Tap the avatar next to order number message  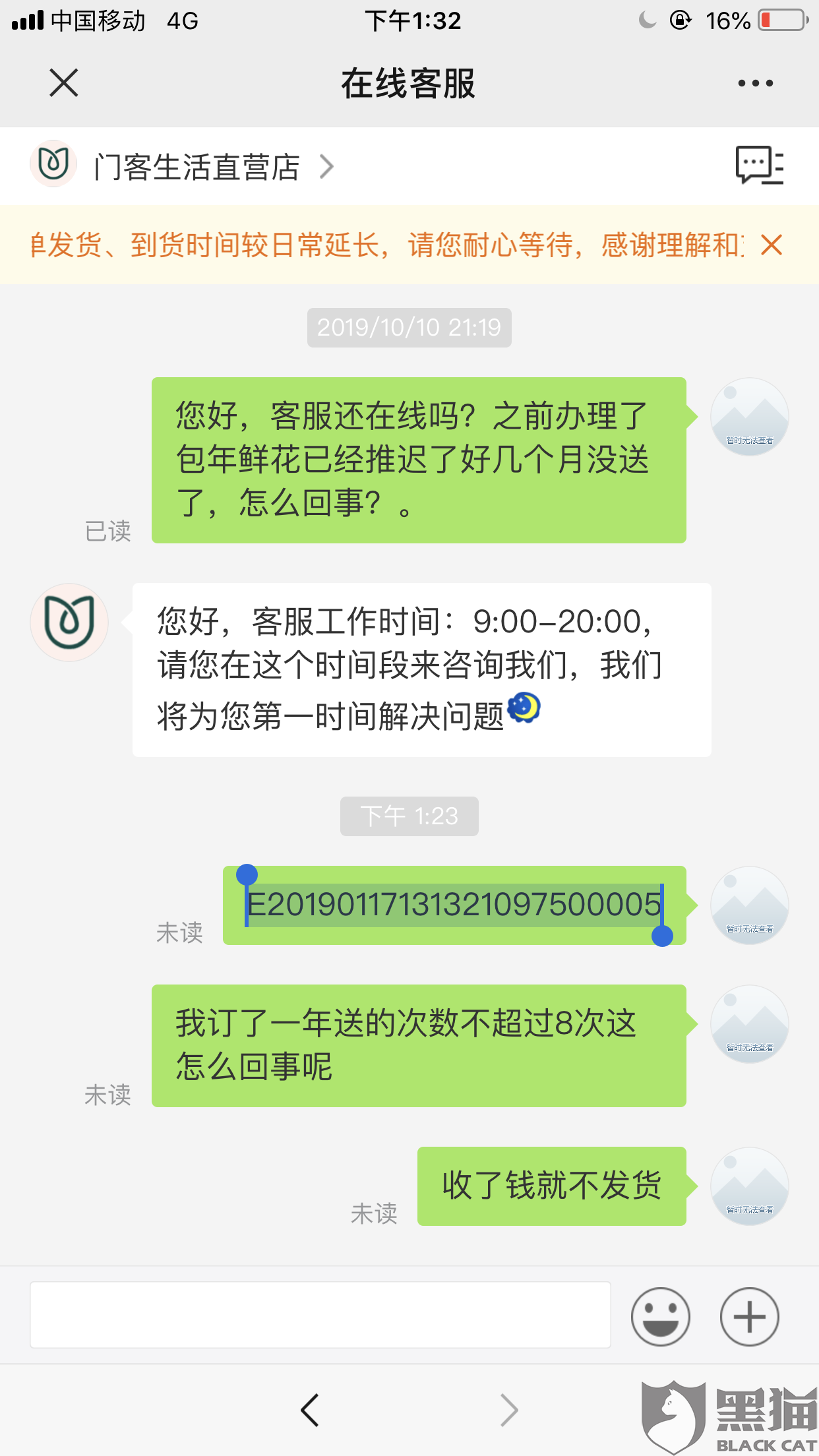748,904
